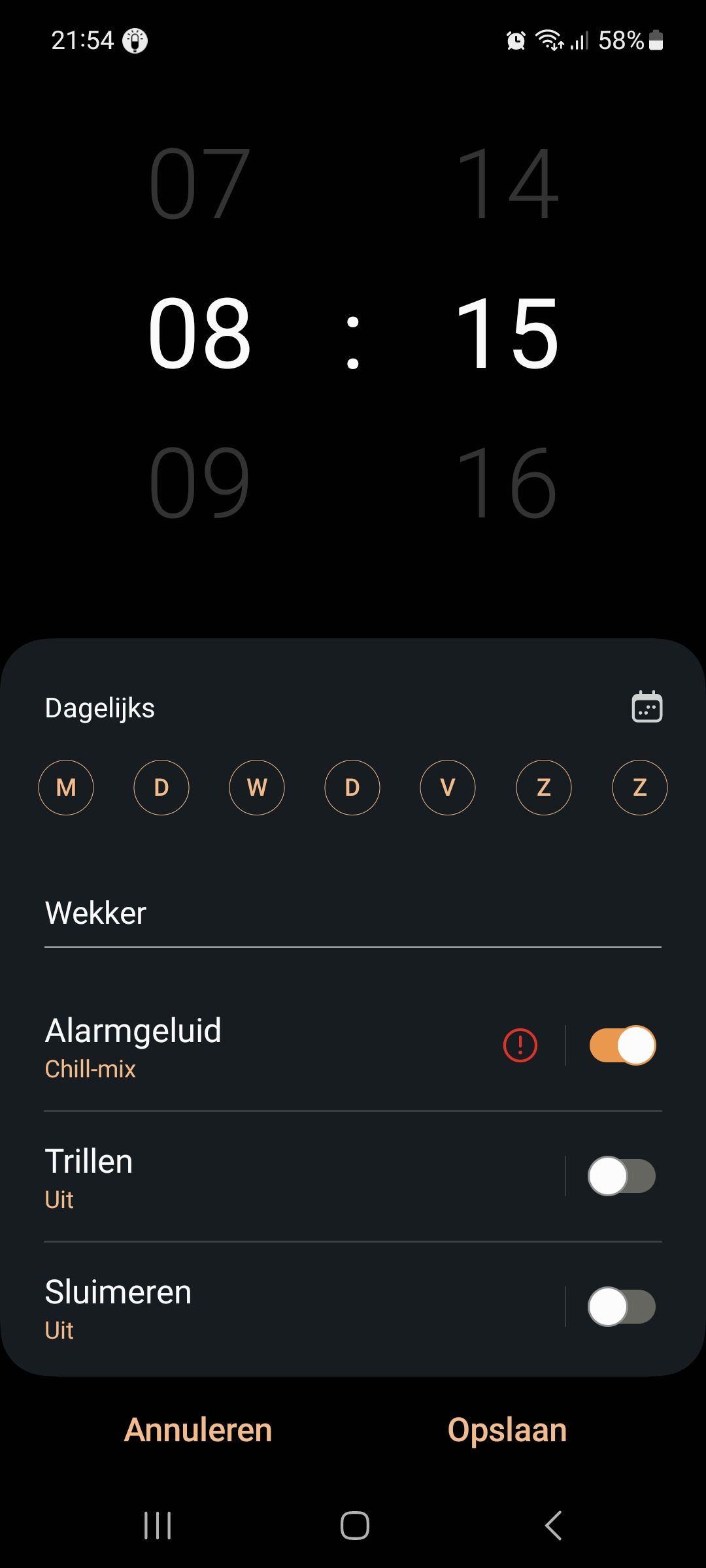Image resolution: width=706 pixels, height=1568 pixels.
Task: Save the alarm with Opslaan
Action: coord(507,1430)
